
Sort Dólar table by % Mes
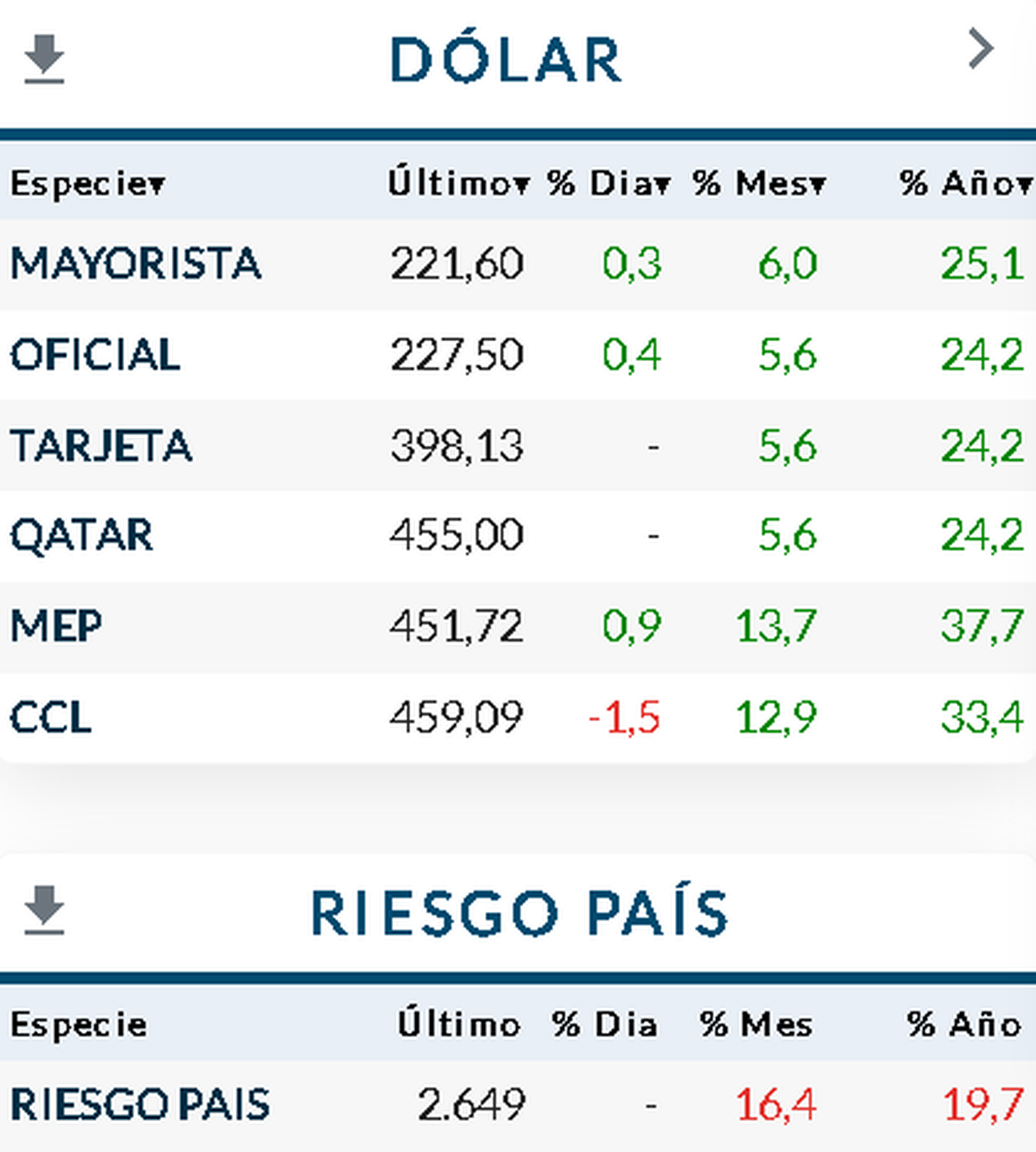pyautogui.click(x=759, y=183)
